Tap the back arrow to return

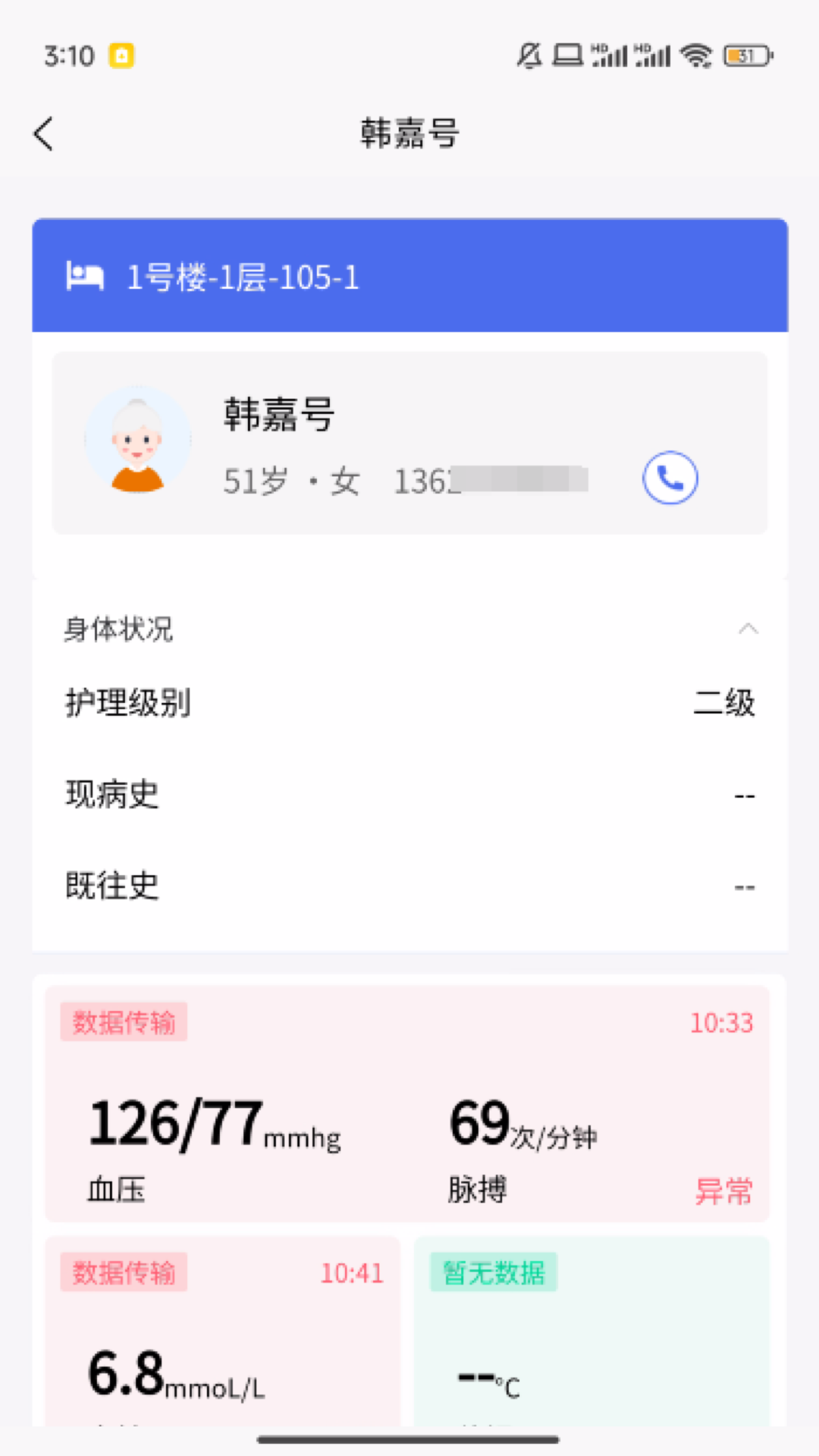tap(43, 133)
